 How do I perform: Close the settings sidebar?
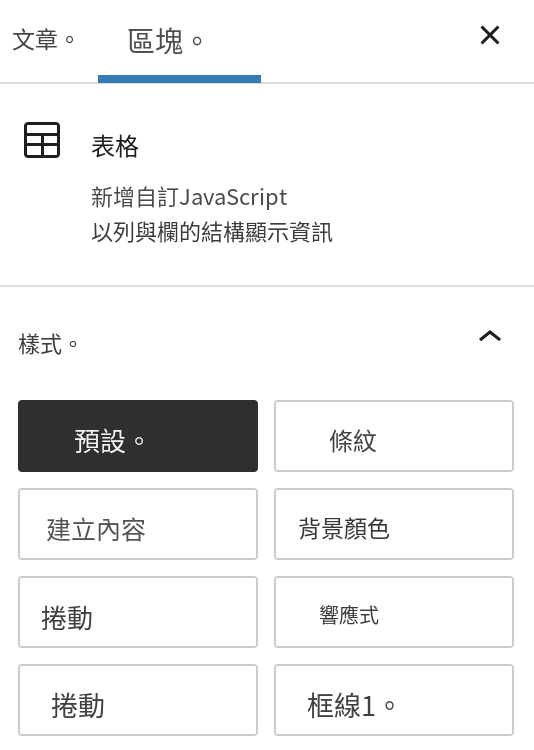pyautogui.click(x=490, y=35)
